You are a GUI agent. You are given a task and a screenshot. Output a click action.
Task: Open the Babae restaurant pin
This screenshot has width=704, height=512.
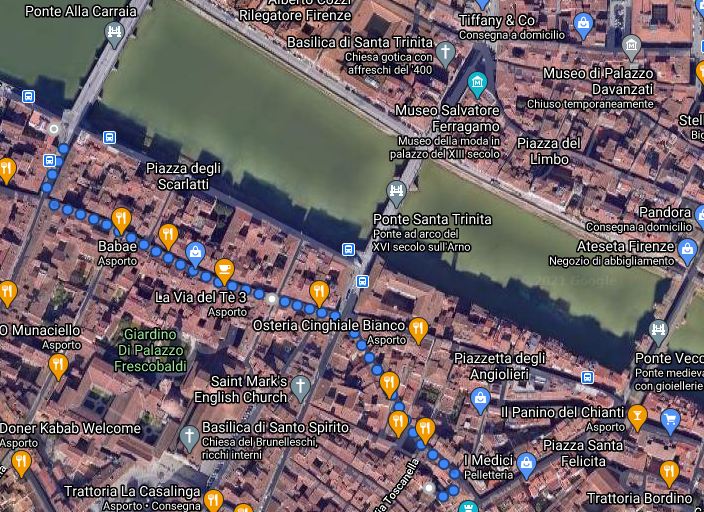point(121,220)
